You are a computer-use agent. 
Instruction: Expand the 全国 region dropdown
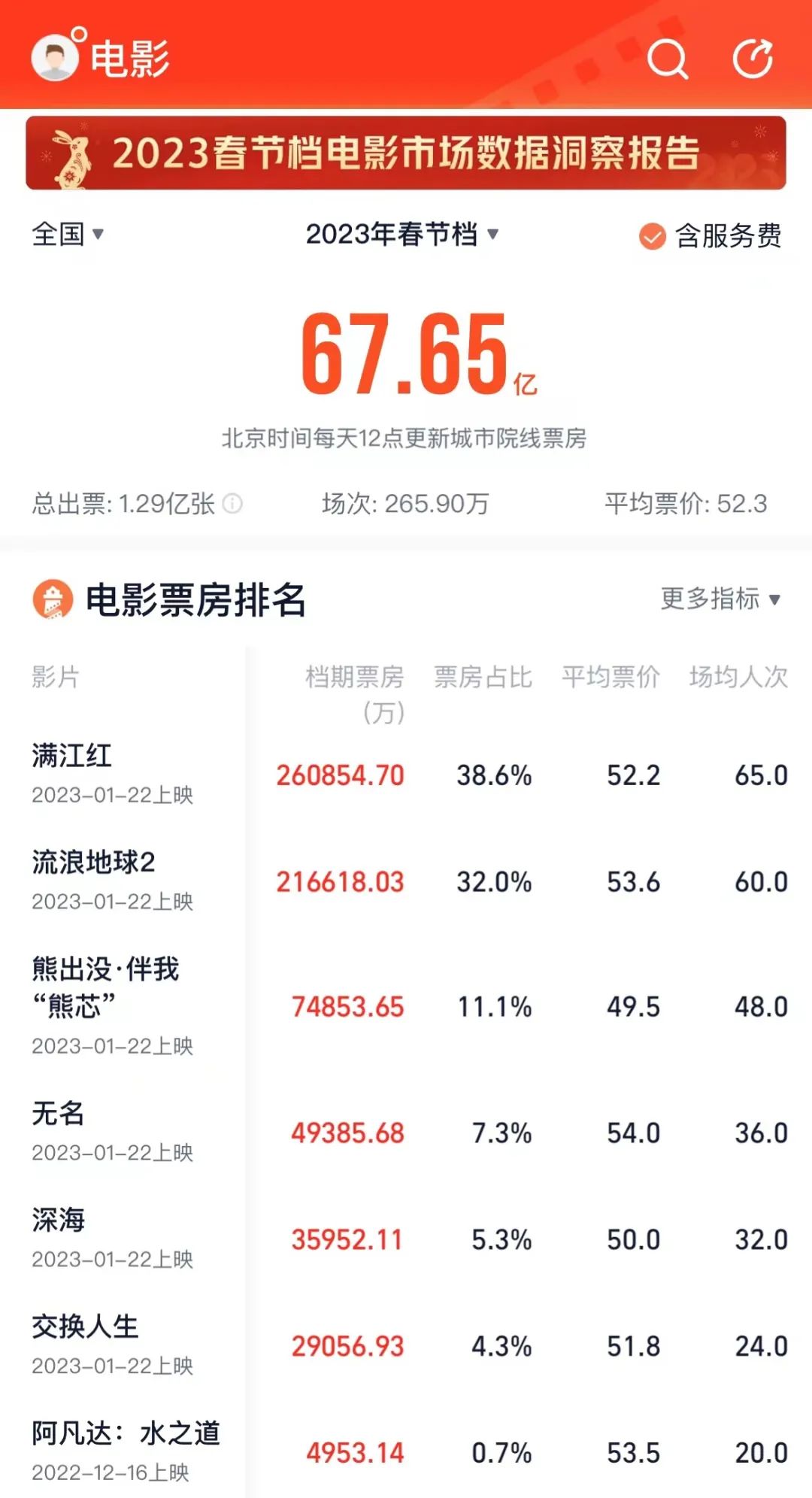(68, 235)
